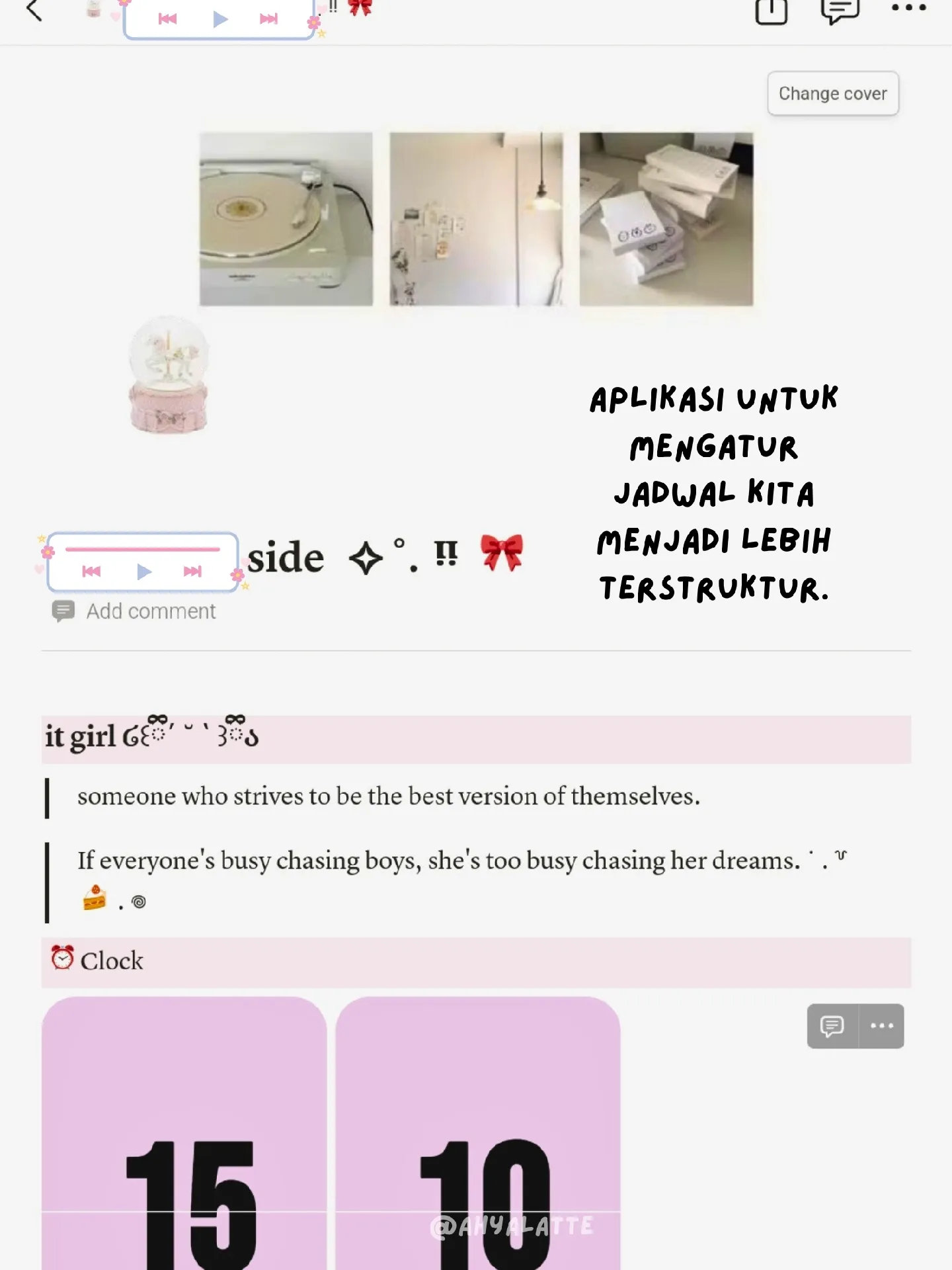Tap the Change cover button
This screenshot has width=952, height=1270.
pos(832,94)
